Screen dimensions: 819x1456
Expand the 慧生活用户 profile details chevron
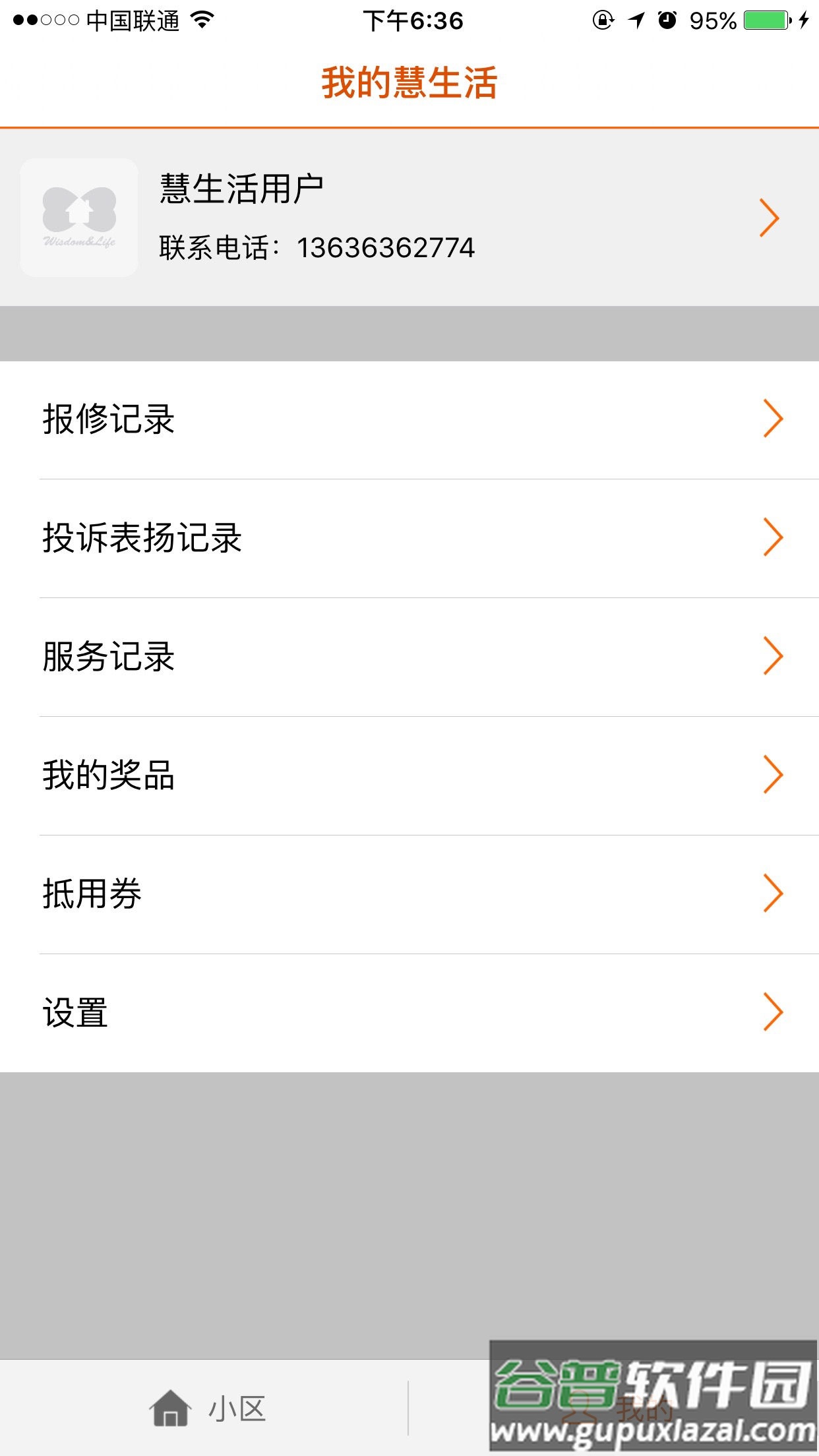pos(770,216)
